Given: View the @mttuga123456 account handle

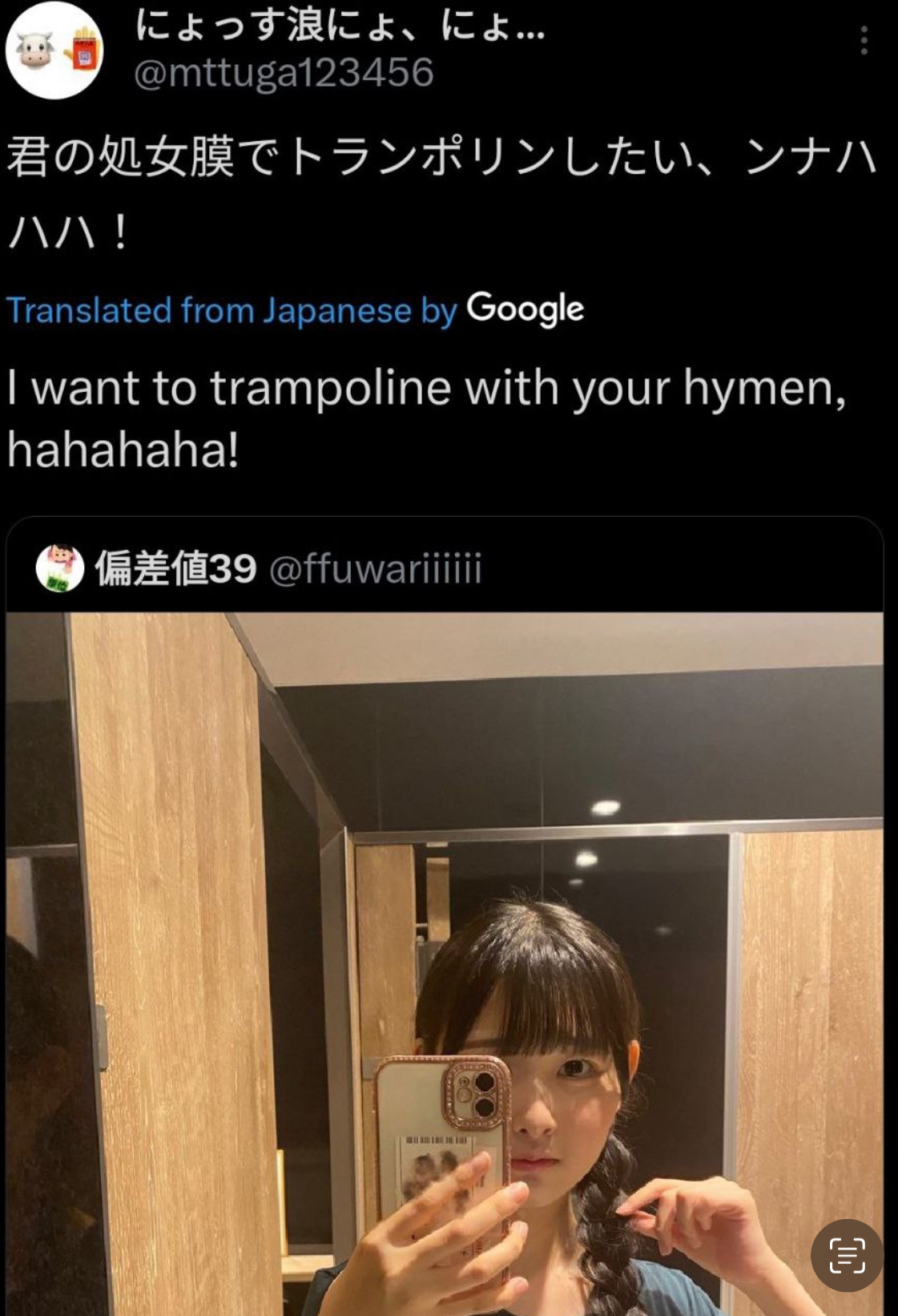Looking at the screenshot, I should coord(284,73).
